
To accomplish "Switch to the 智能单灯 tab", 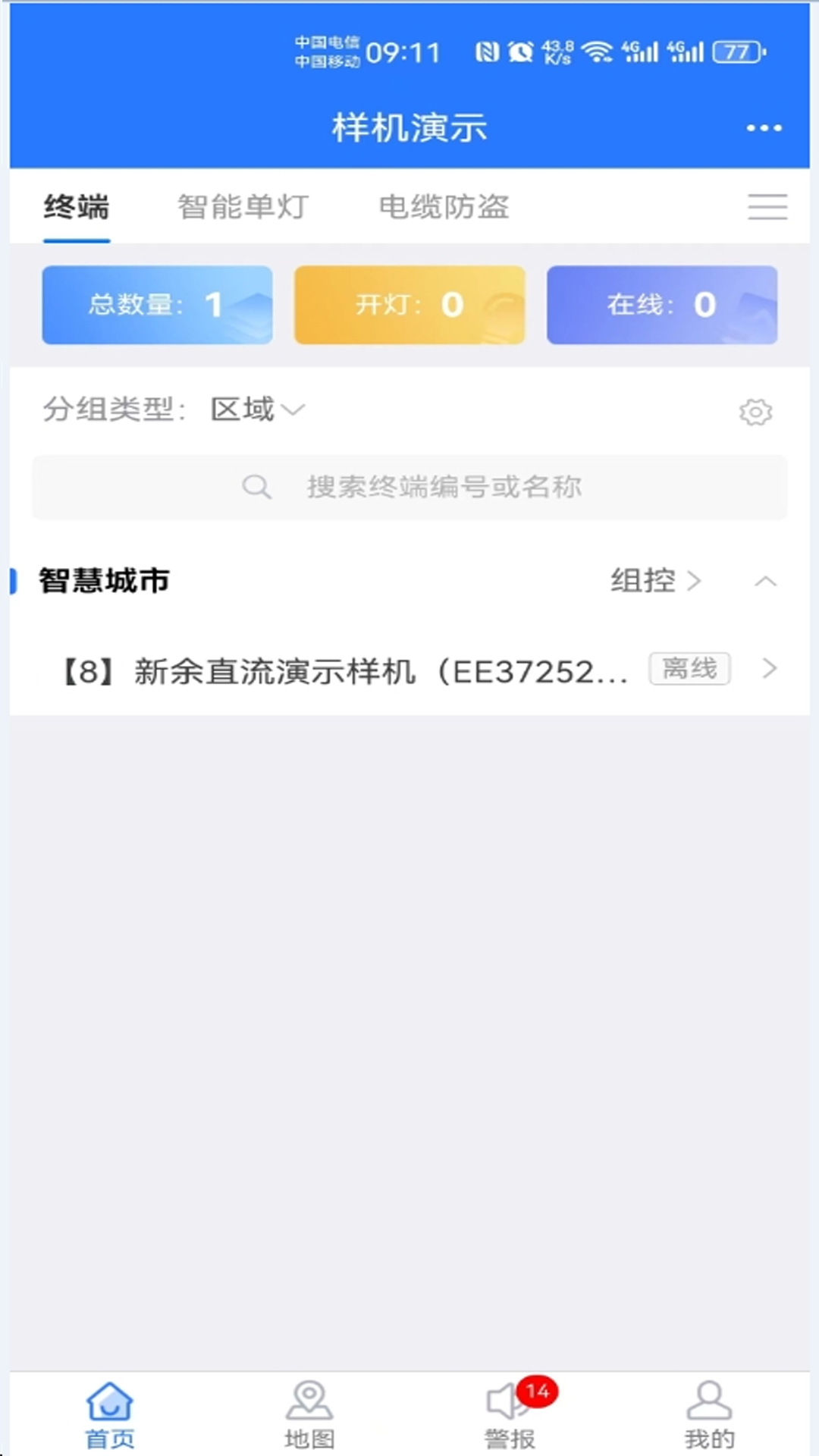I will click(x=241, y=206).
